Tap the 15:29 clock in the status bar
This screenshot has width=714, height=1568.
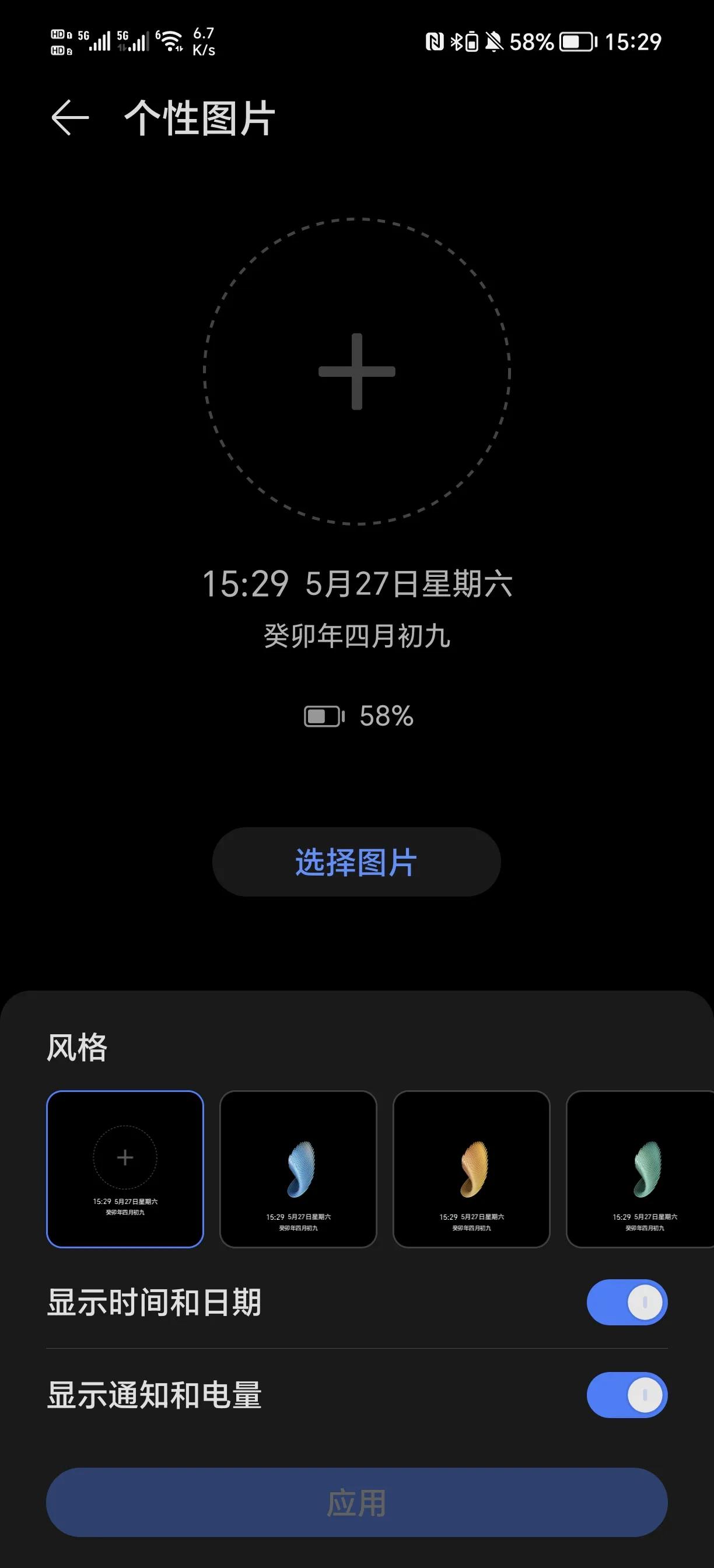coord(633,41)
